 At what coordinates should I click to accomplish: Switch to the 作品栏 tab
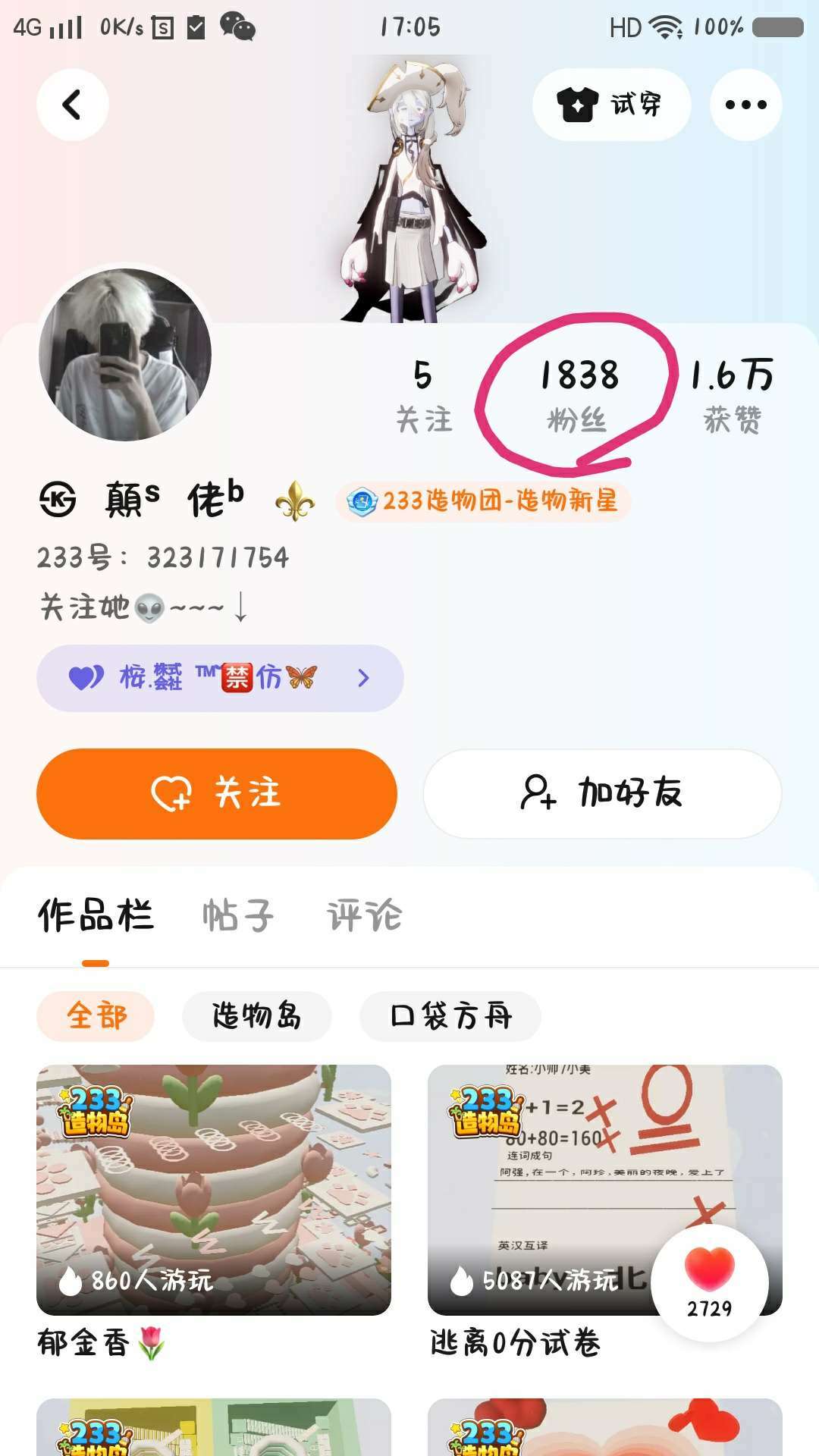click(x=96, y=916)
